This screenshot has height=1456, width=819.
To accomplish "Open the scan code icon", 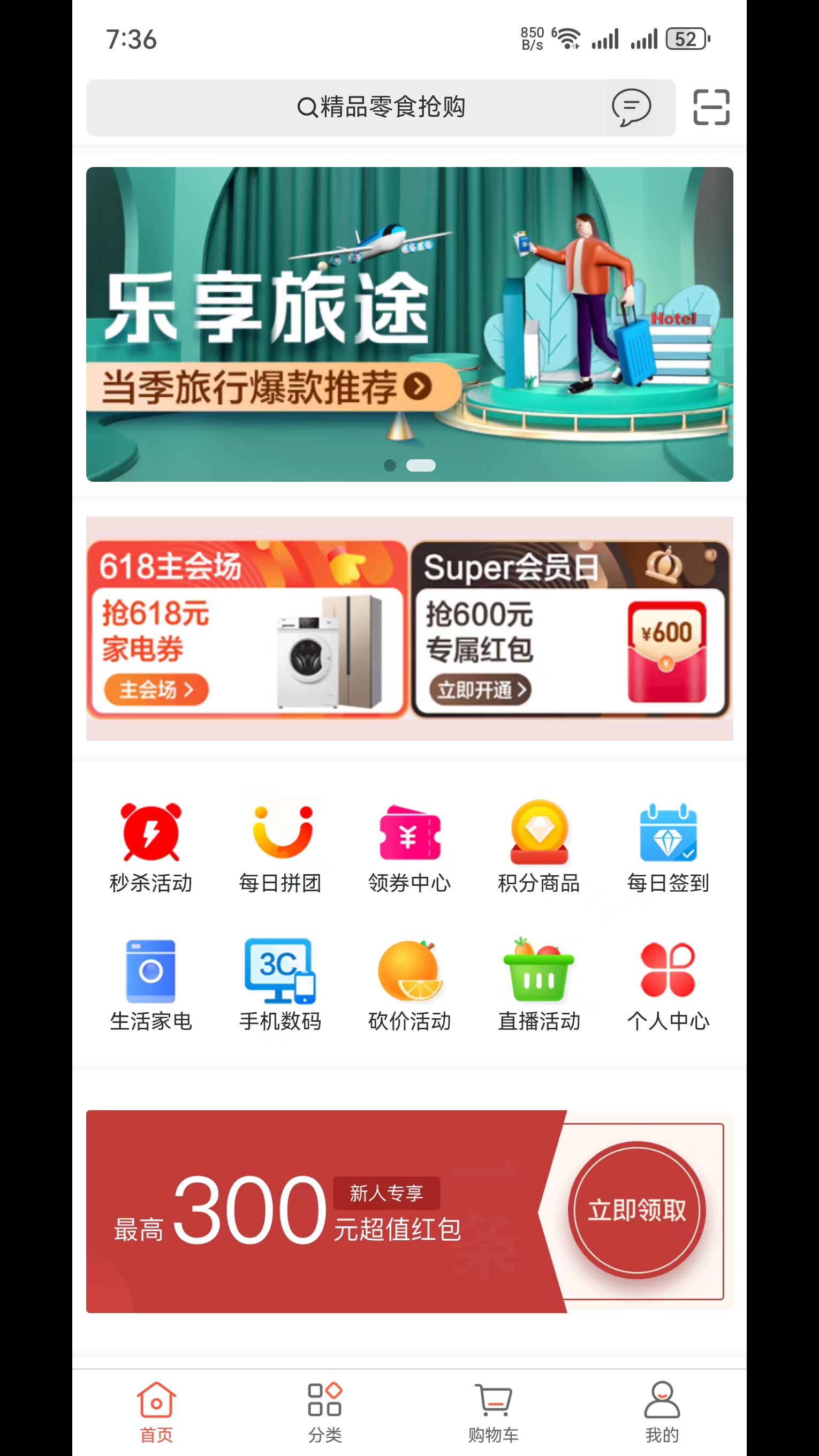I will pyautogui.click(x=710, y=107).
